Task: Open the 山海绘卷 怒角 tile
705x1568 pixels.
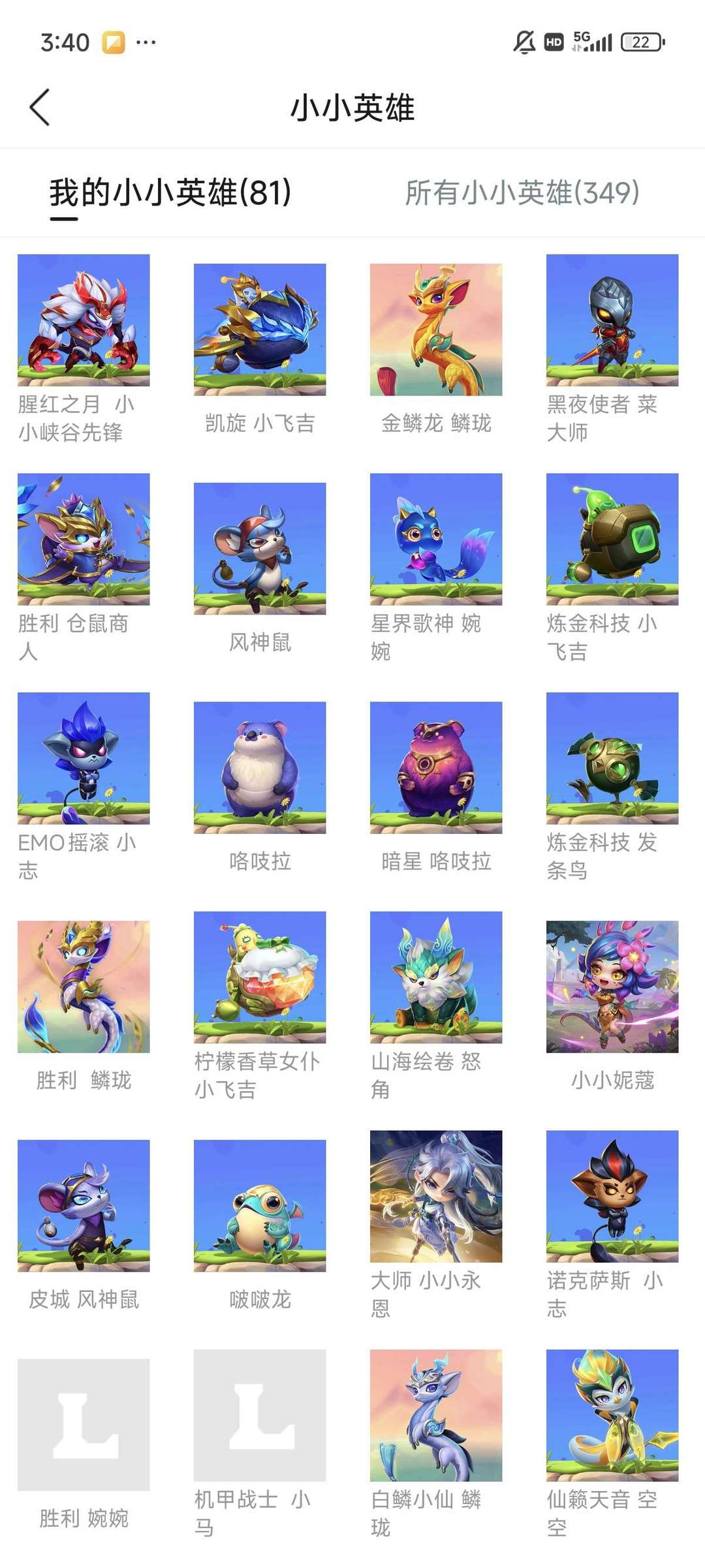Action: tap(436, 977)
